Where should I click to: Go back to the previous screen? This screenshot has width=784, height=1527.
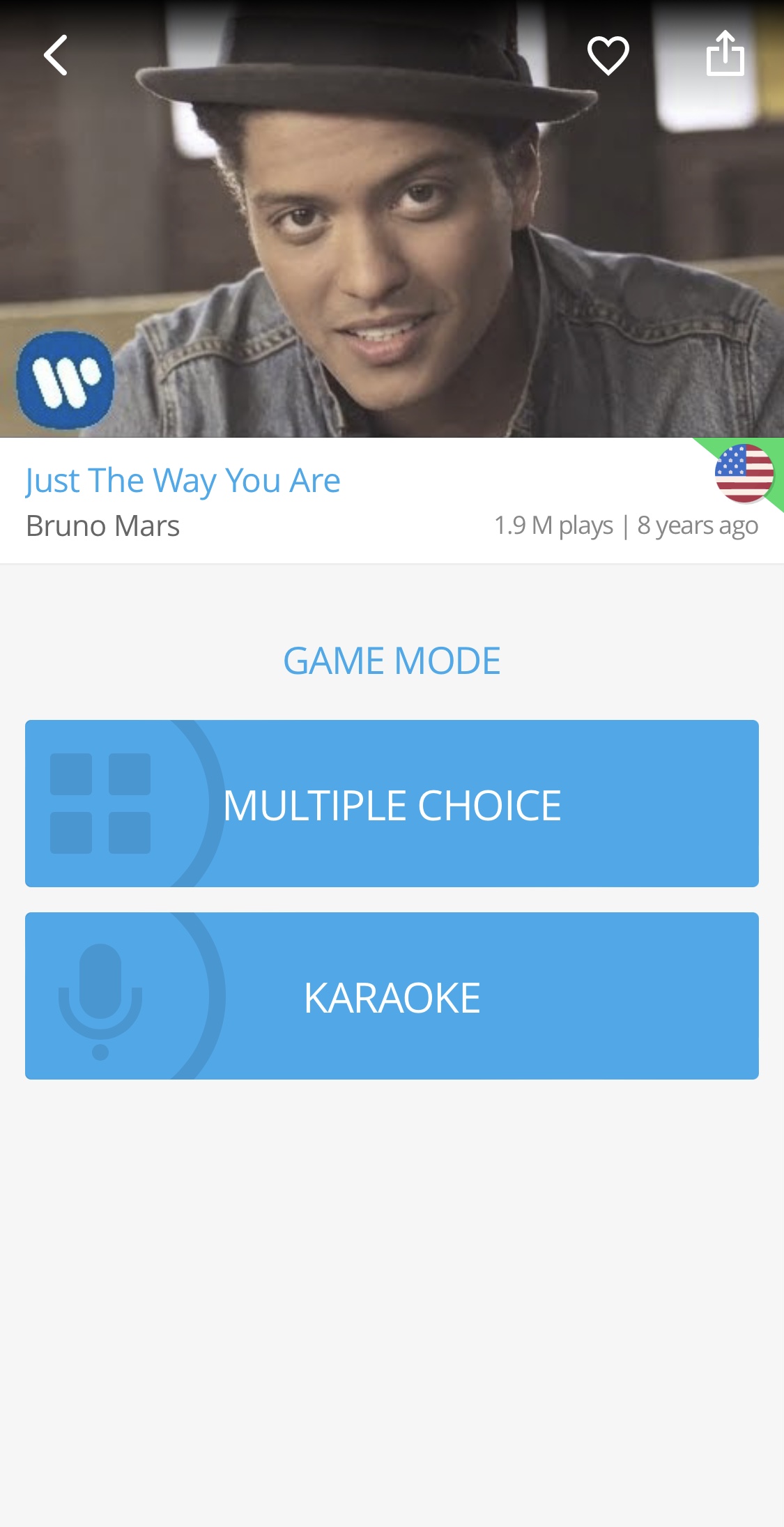tap(56, 55)
